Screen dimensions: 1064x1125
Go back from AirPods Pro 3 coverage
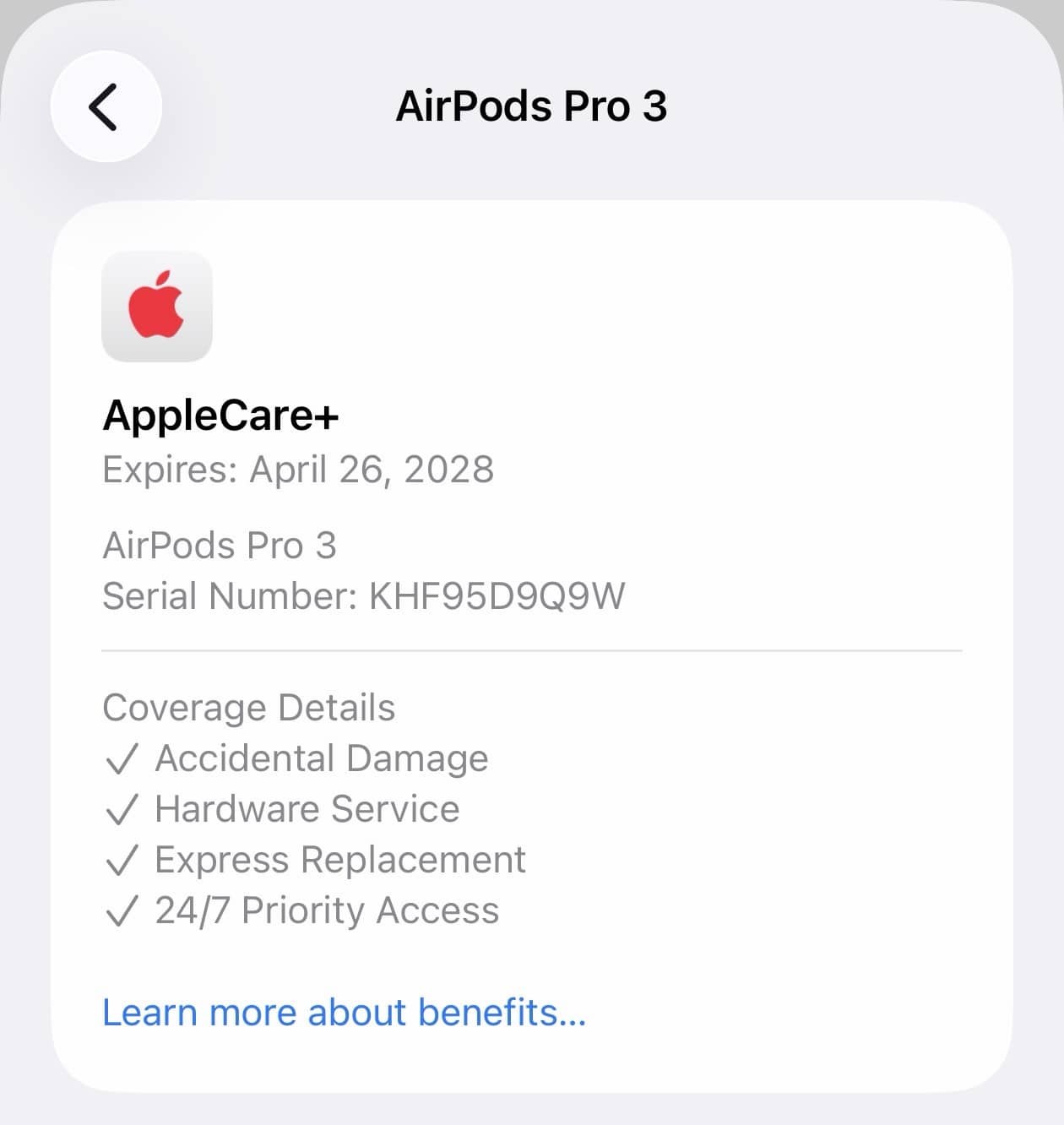tap(106, 107)
